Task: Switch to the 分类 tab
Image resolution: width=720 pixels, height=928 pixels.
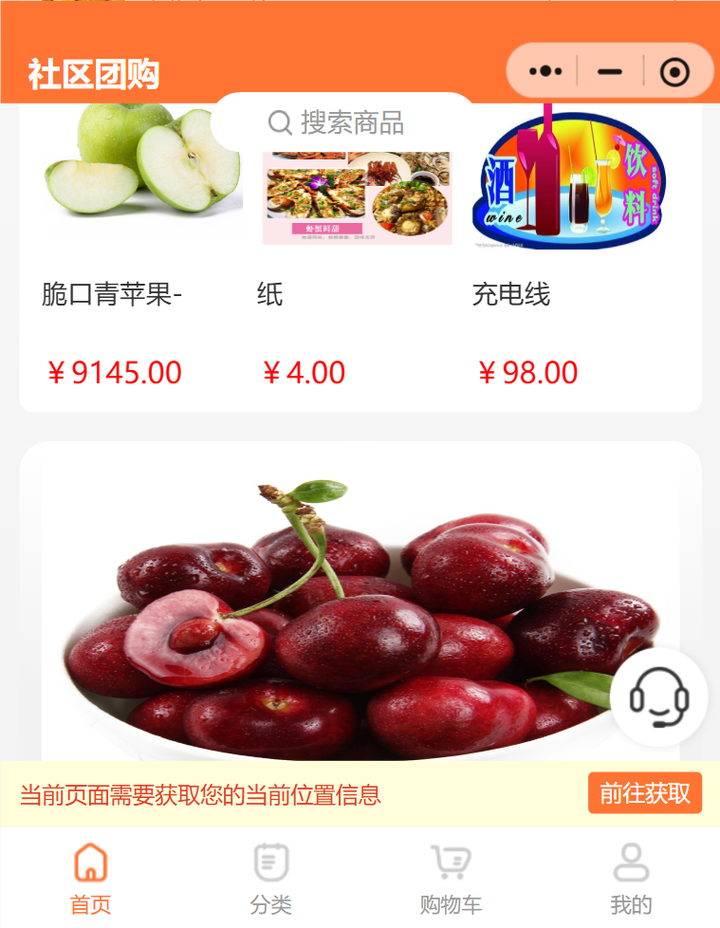Action: [270, 878]
